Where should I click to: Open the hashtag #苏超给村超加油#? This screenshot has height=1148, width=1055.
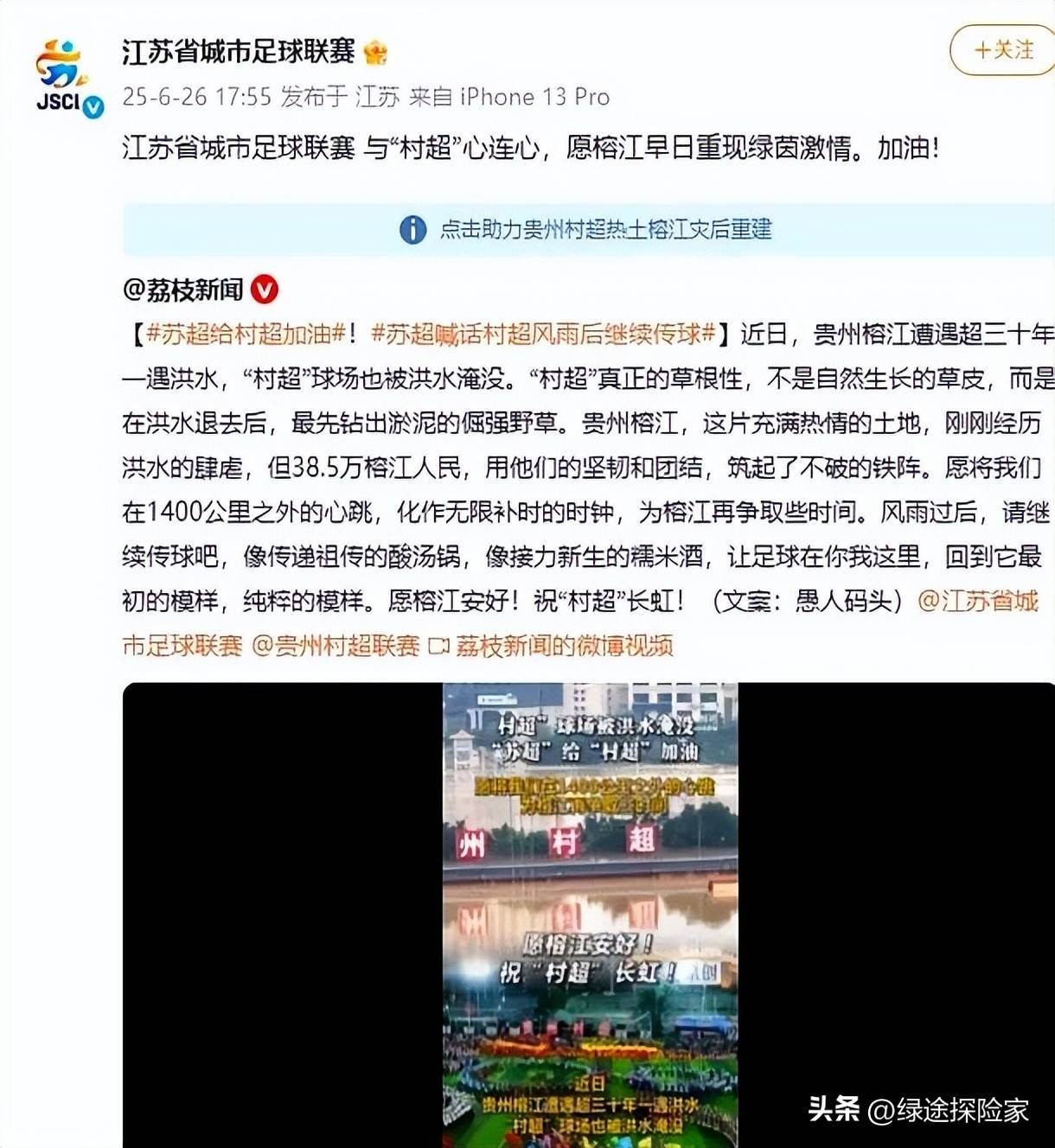pyautogui.click(x=246, y=335)
